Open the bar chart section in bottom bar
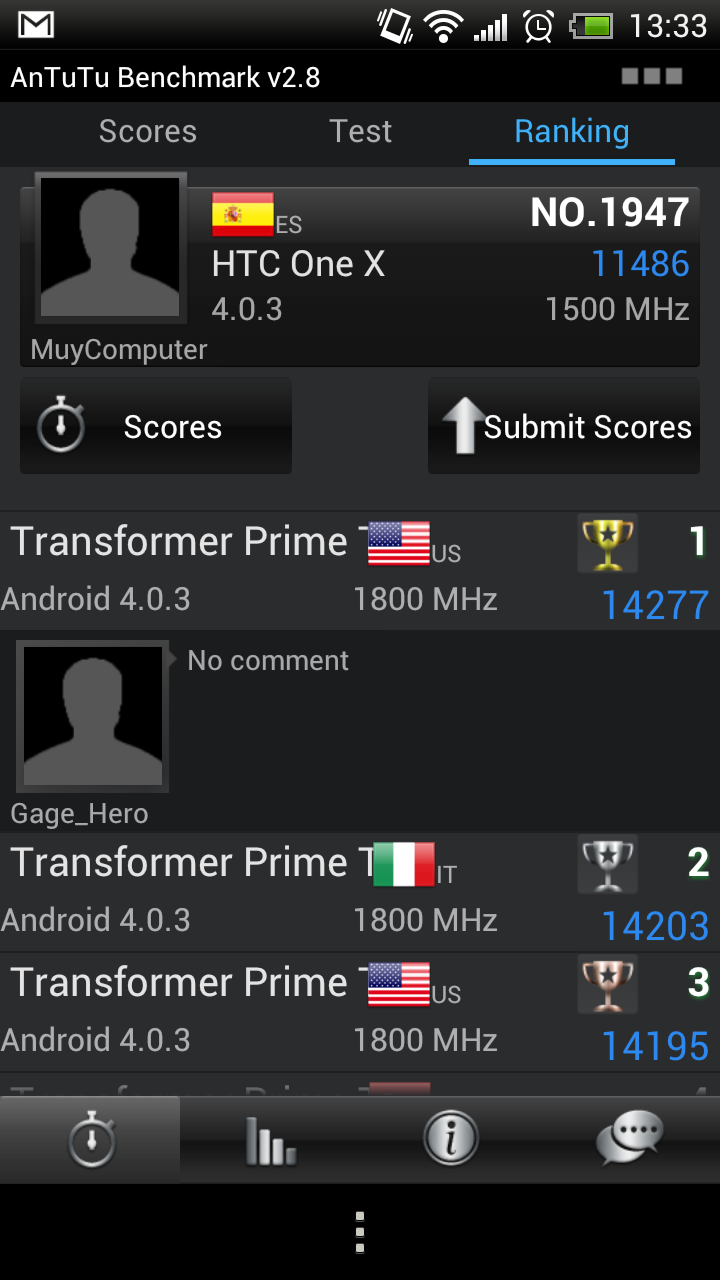This screenshot has height=1280, width=720. (x=270, y=1140)
